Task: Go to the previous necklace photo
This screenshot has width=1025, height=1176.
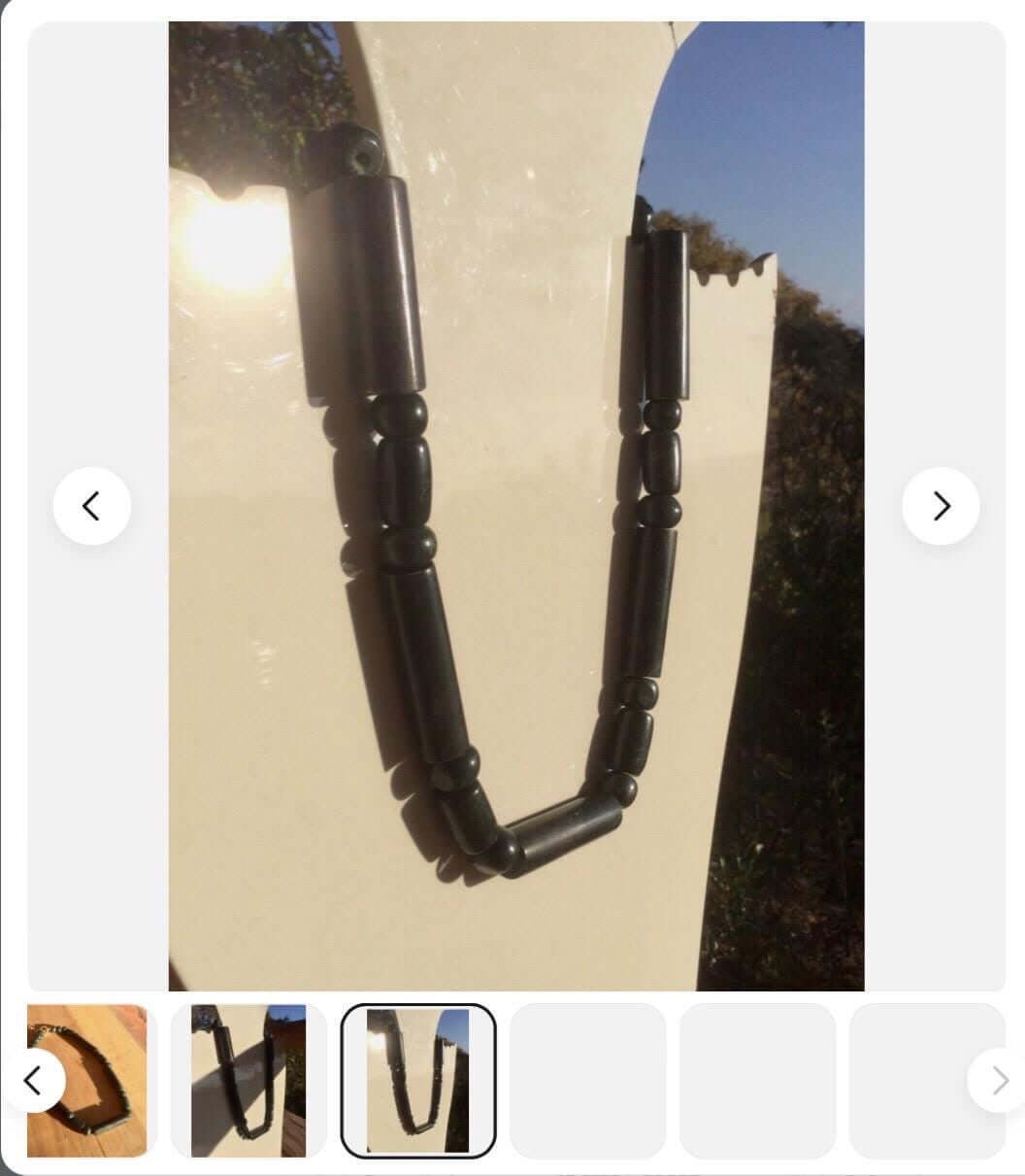Action: (91, 506)
